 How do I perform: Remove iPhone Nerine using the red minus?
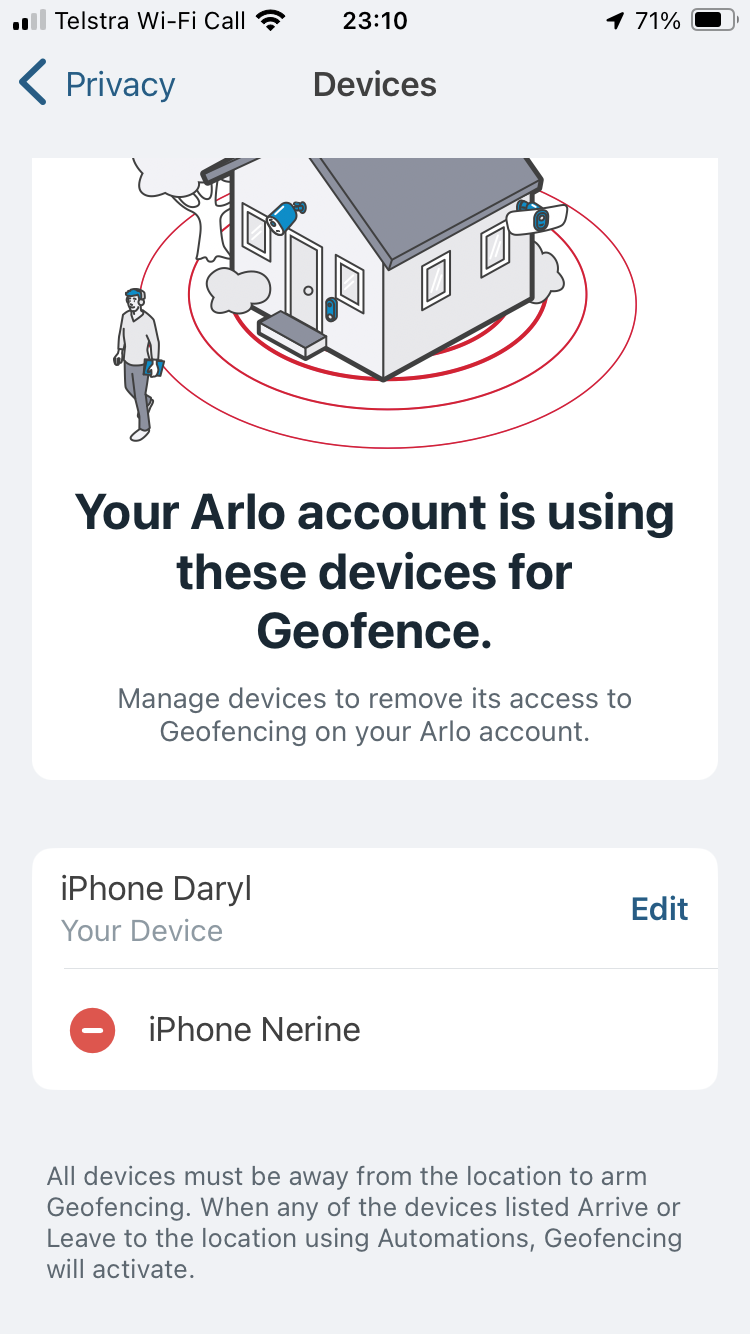(x=92, y=1029)
